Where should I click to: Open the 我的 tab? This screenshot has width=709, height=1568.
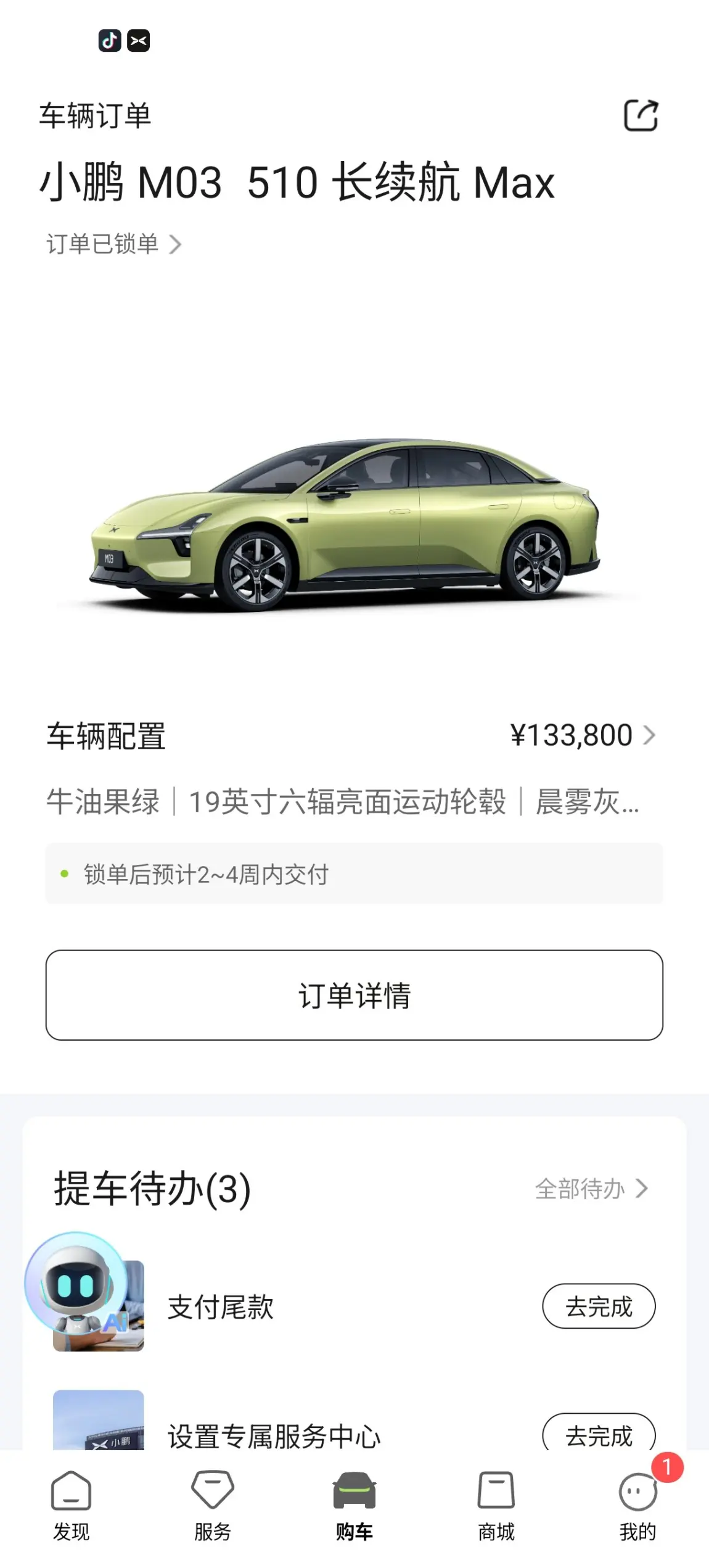[x=638, y=1504]
